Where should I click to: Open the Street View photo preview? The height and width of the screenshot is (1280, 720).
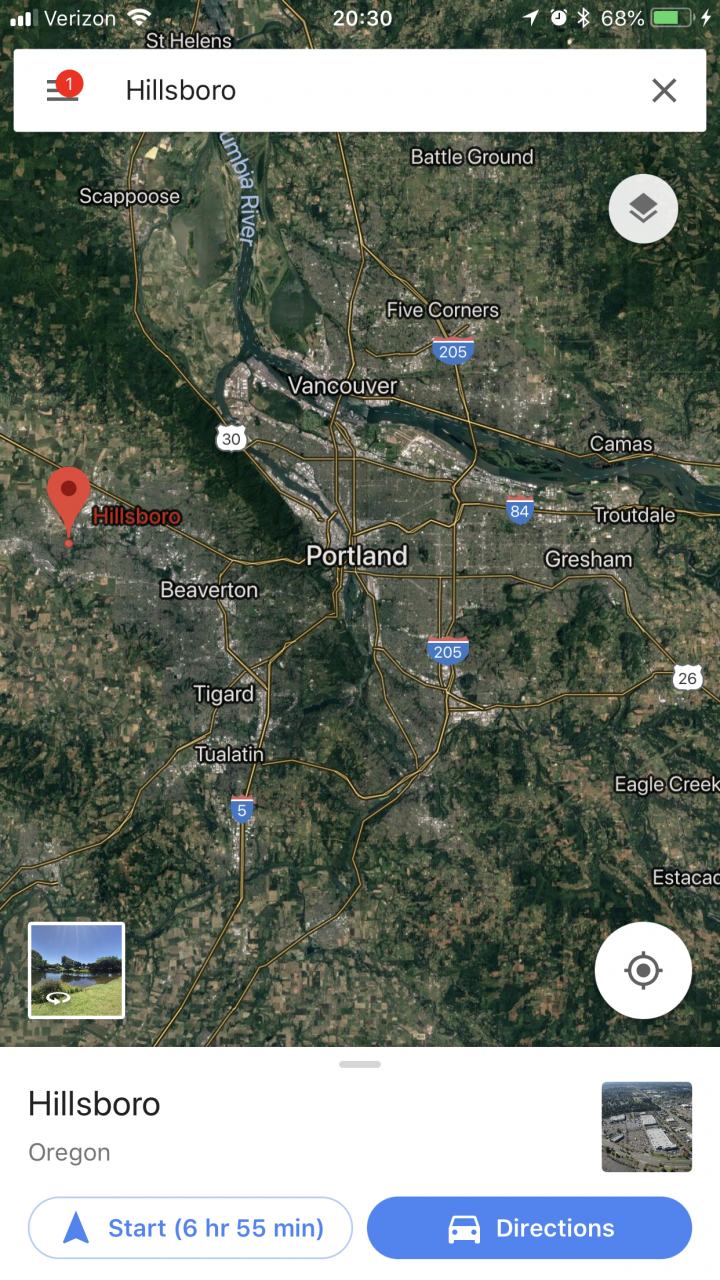[x=77, y=970]
